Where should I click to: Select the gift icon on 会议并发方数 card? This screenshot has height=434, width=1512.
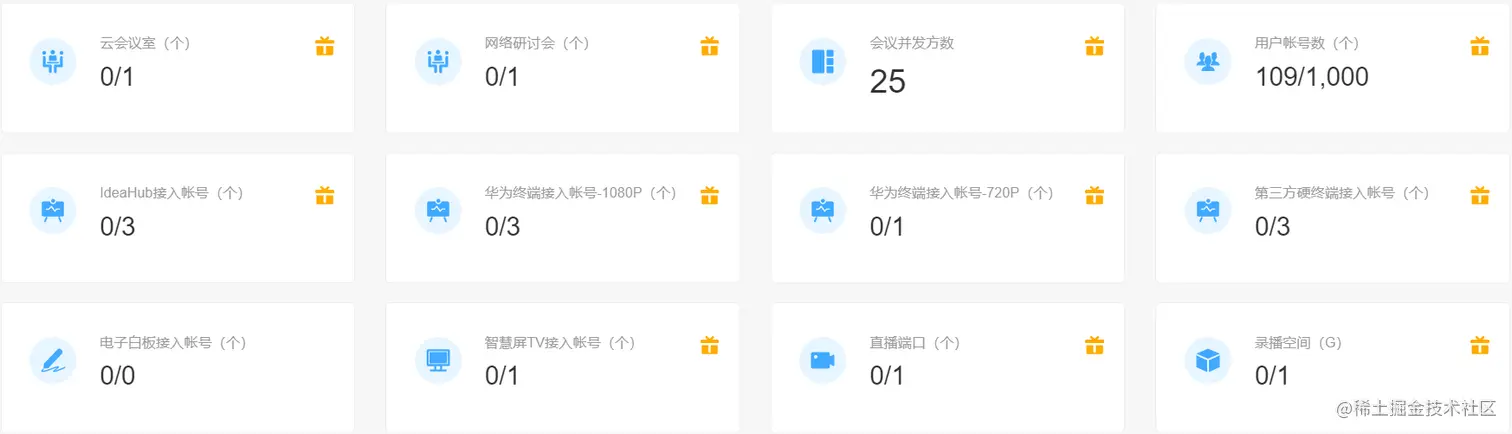1094,46
